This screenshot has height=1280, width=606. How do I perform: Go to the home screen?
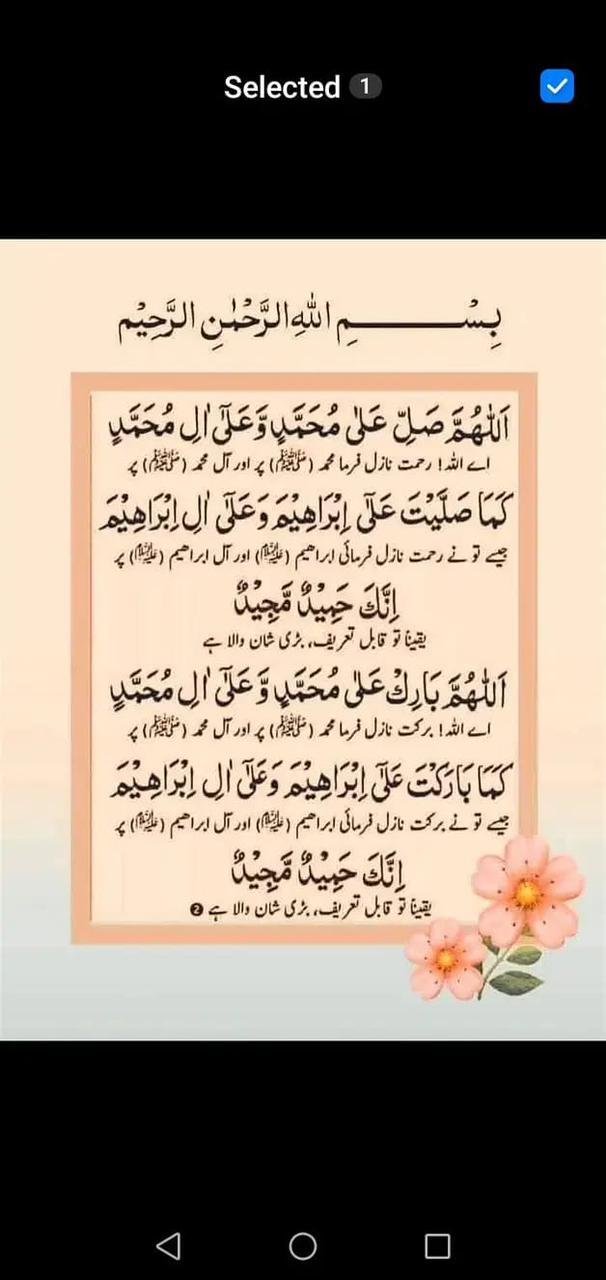pyautogui.click(x=303, y=1245)
